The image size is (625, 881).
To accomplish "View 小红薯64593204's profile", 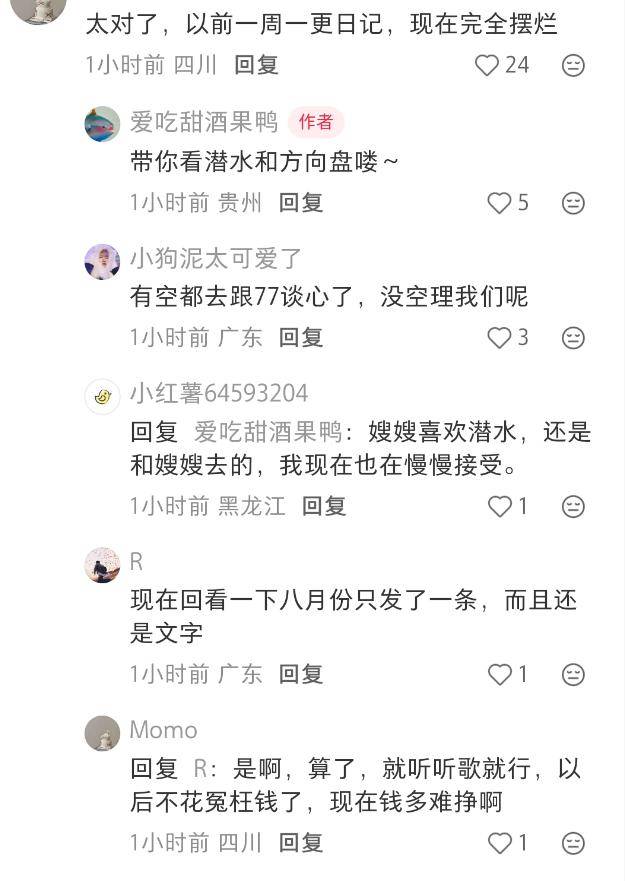I will click(102, 396).
